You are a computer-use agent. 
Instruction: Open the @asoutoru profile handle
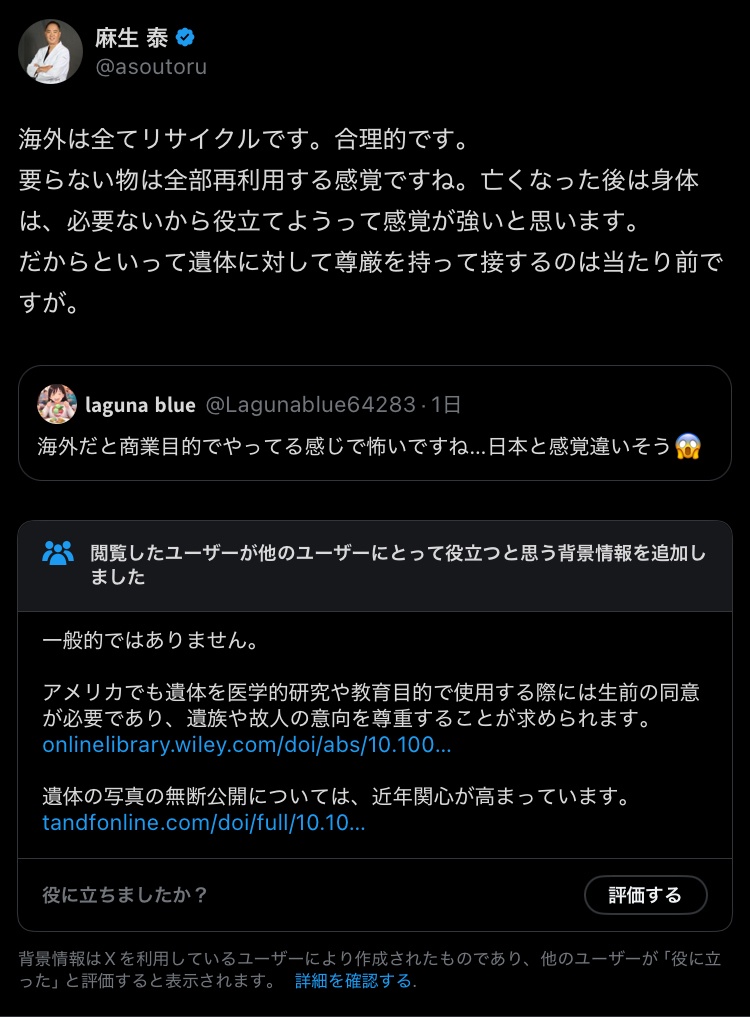click(x=151, y=68)
